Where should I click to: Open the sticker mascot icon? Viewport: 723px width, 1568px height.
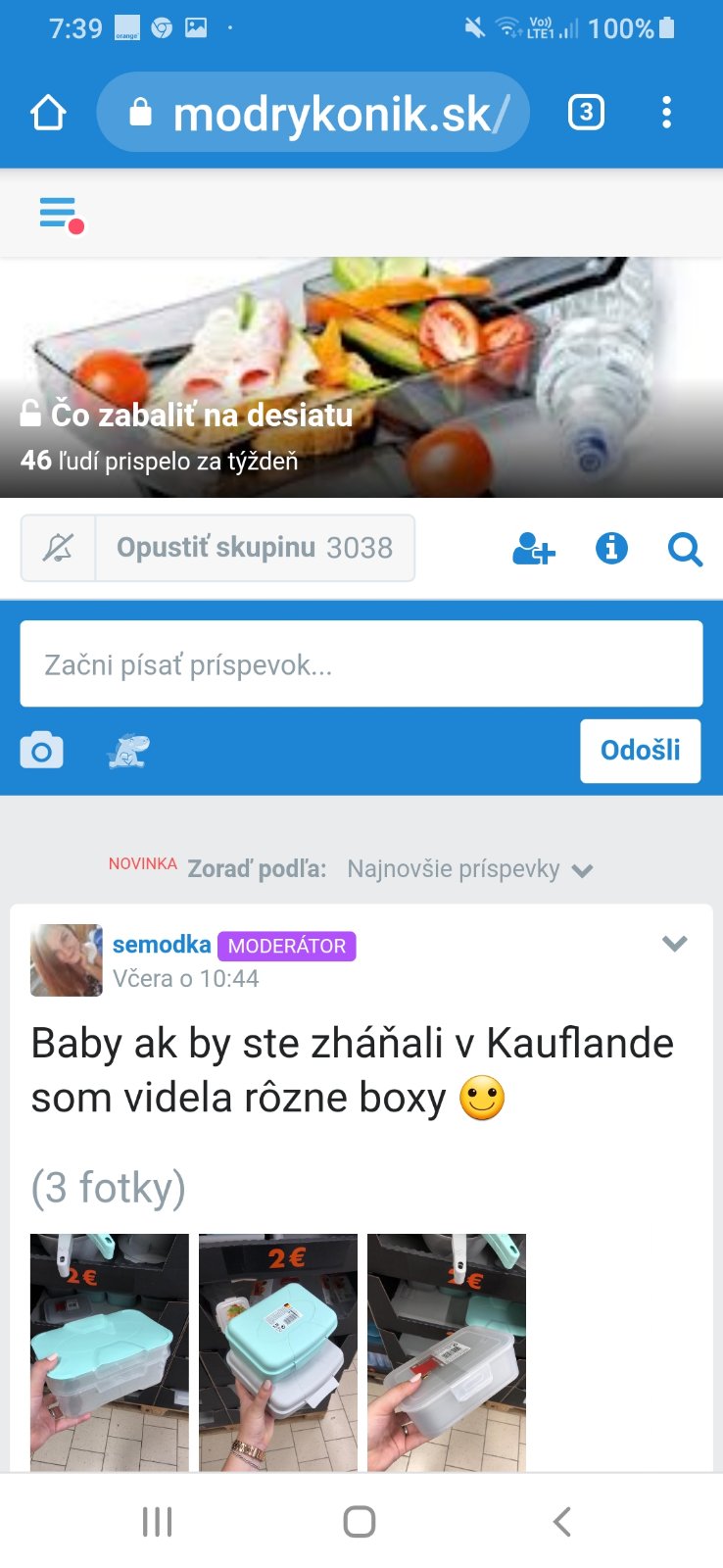pyautogui.click(x=128, y=752)
